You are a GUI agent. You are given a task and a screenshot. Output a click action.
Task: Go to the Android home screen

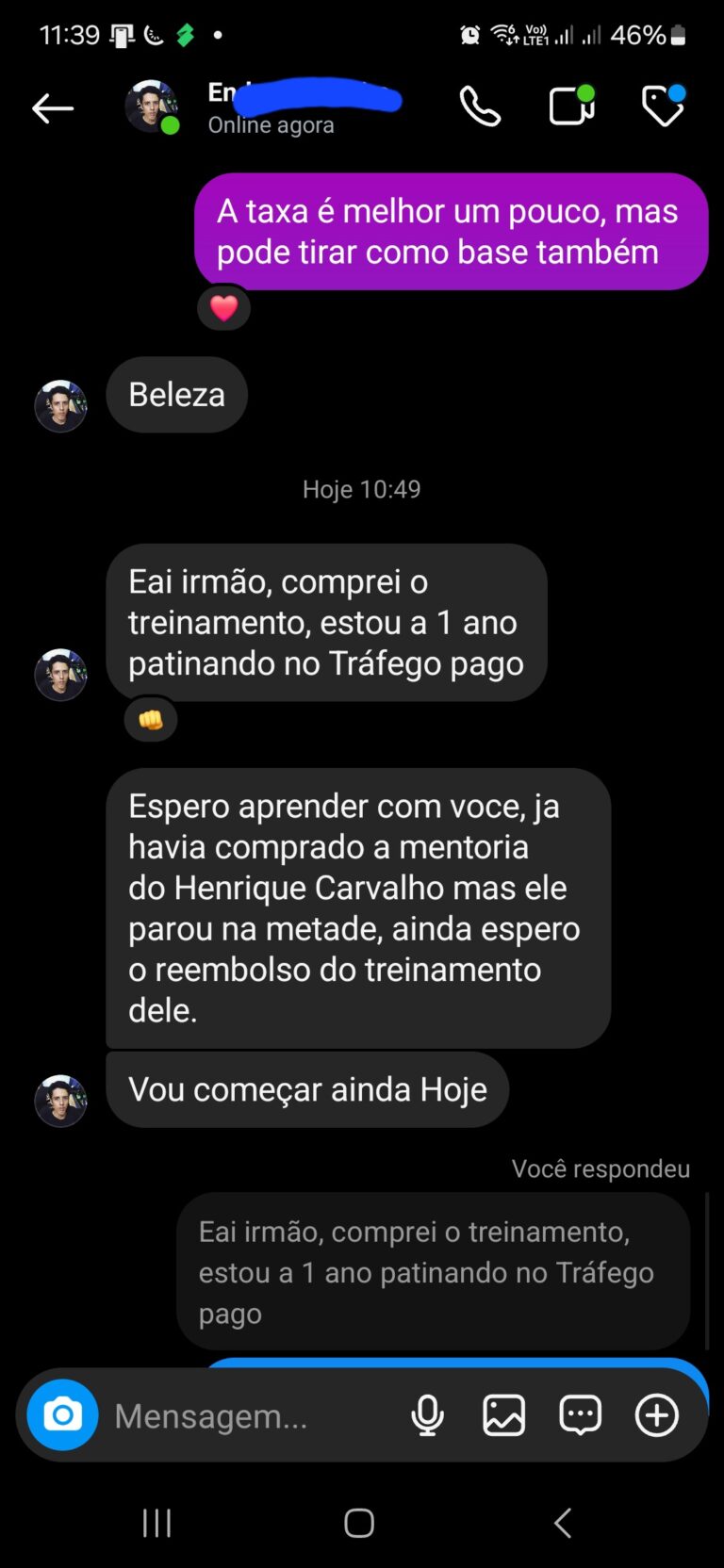coord(359,1523)
